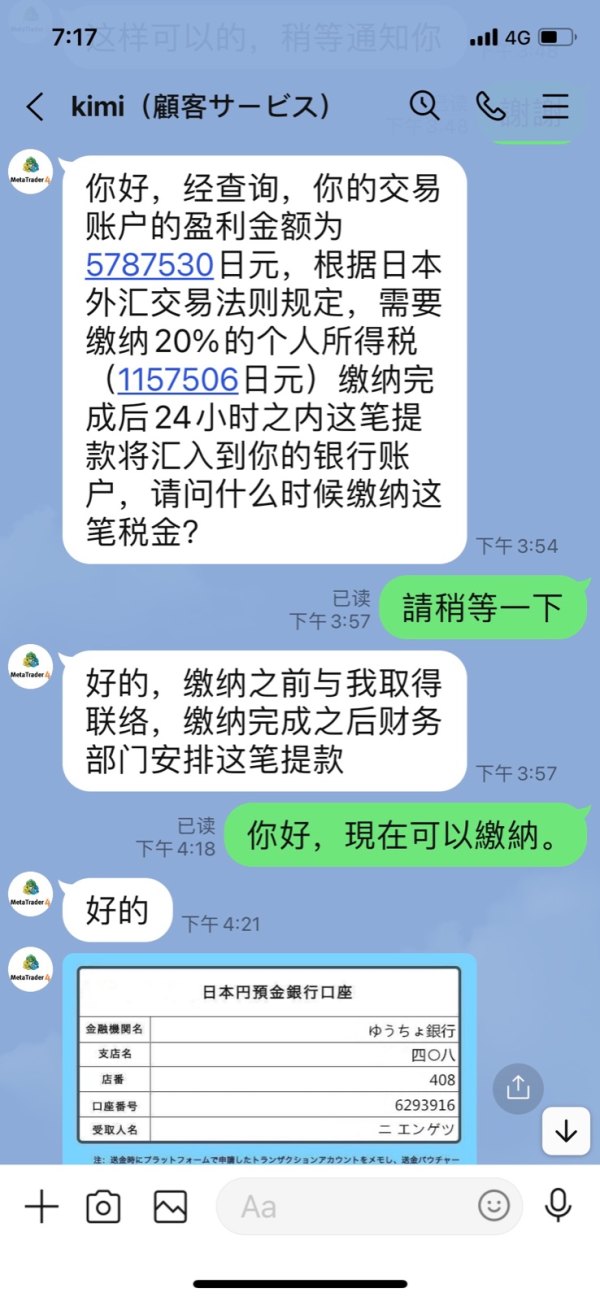The image size is (600, 1301).
Task: Record a voice message
Action: point(558,1207)
